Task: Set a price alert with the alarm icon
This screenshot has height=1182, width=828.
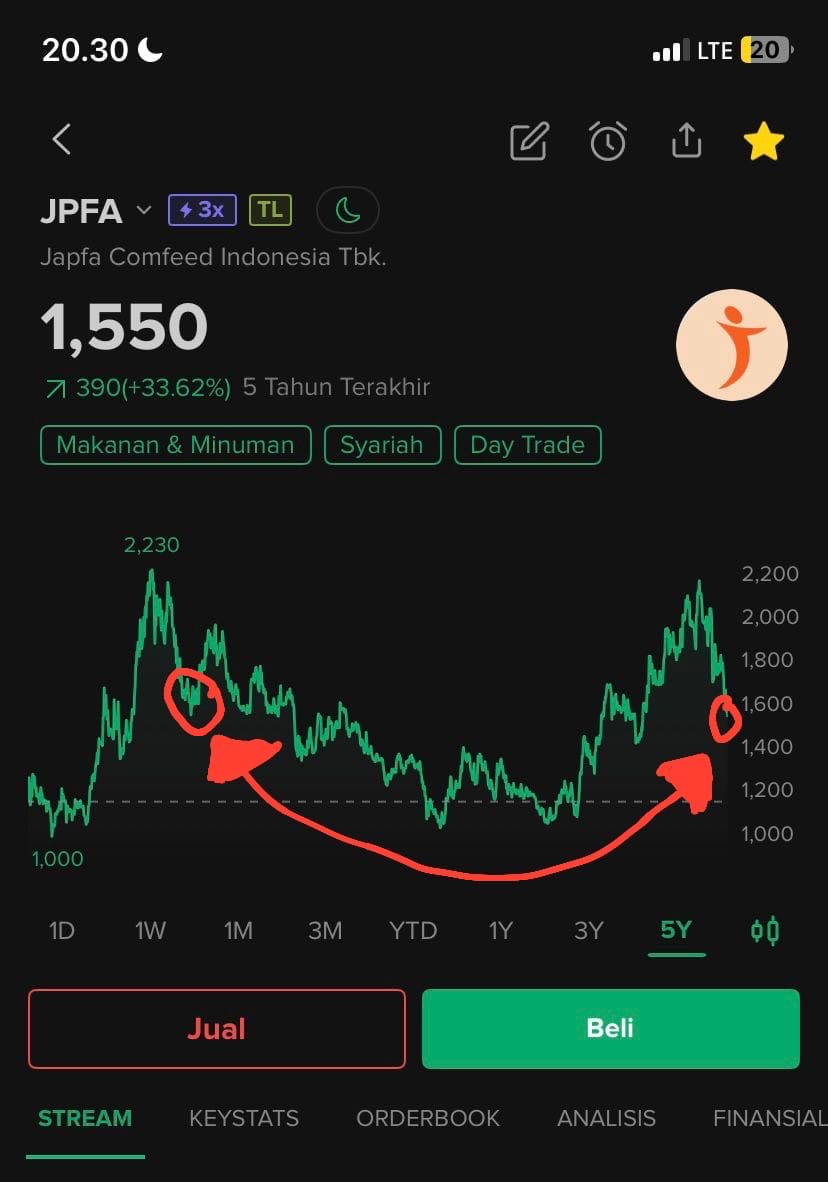Action: [607, 142]
